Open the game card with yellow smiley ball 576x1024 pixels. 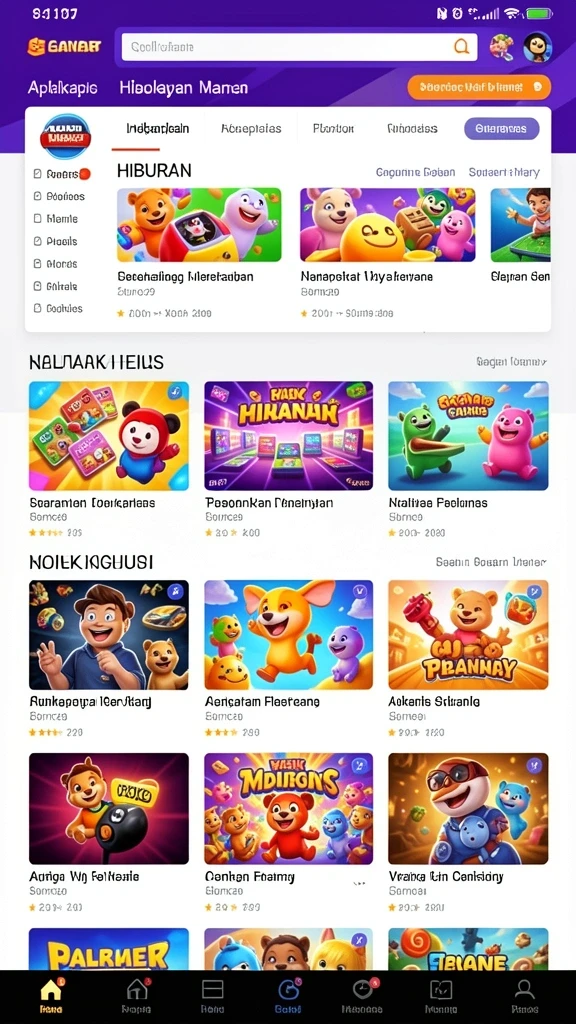pos(388,225)
